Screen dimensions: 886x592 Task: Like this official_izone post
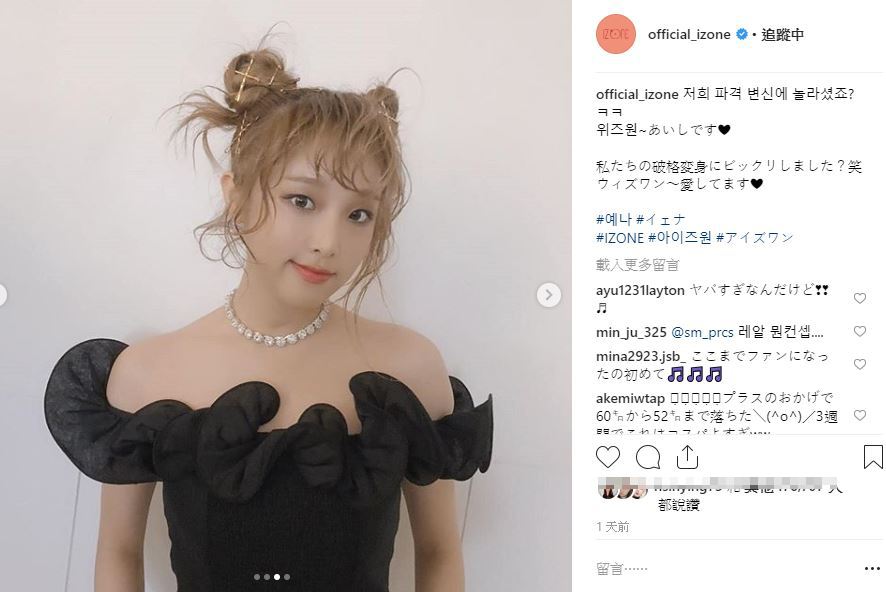(608, 457)
